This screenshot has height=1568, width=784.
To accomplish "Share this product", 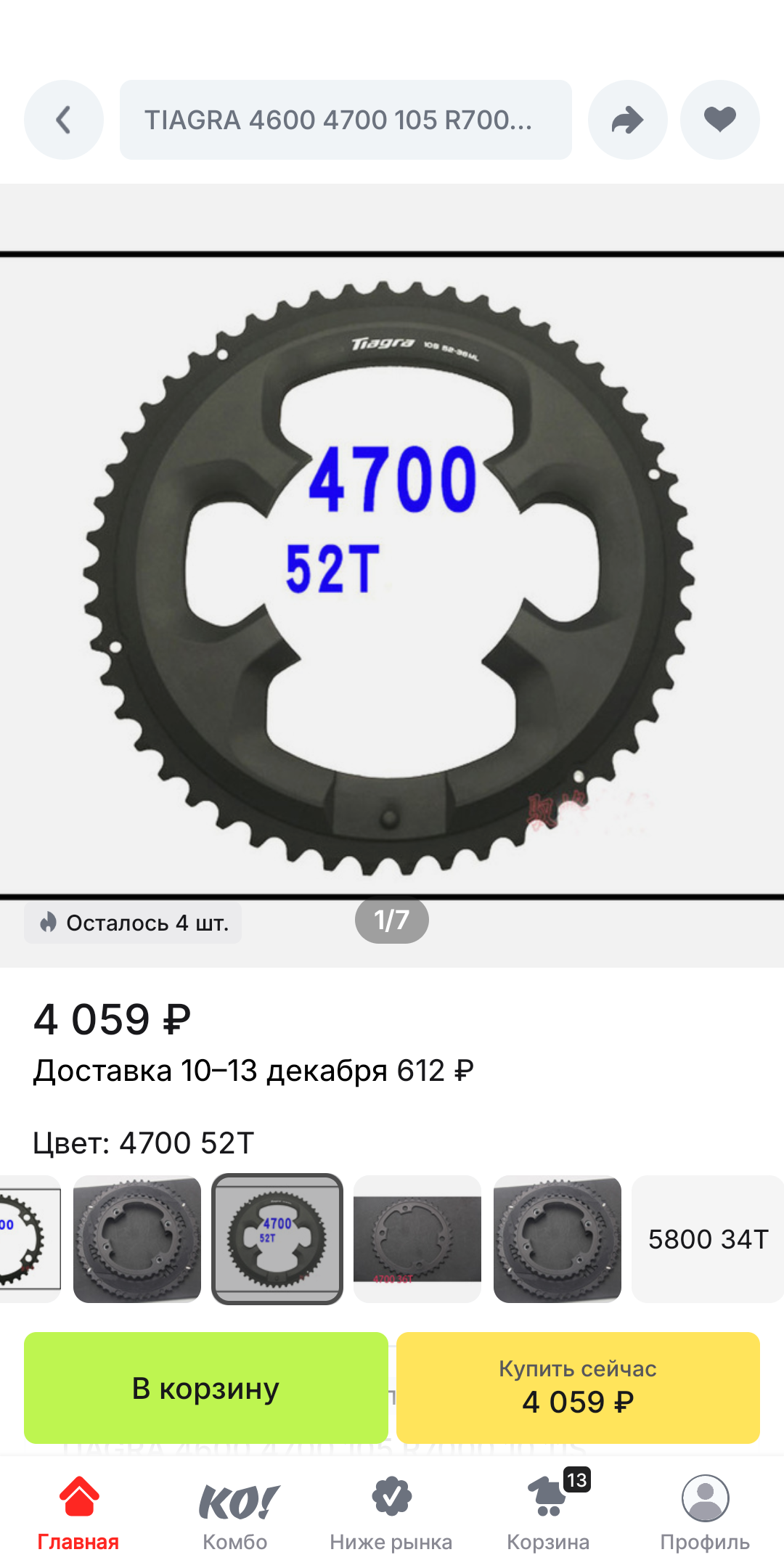I will tap(627, 120).
